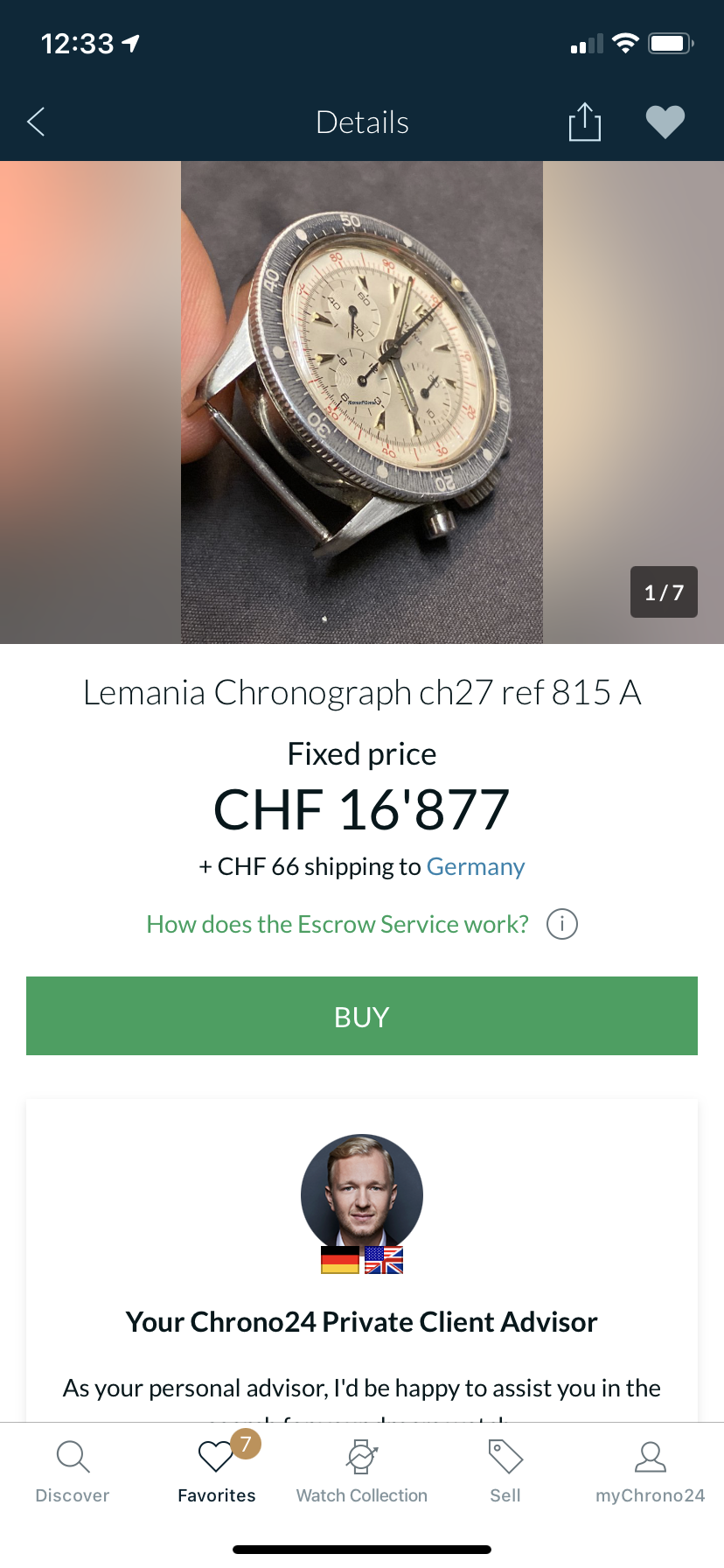Change the shipping country Germany
This screenshot has width=724, height=1568.
475,867
